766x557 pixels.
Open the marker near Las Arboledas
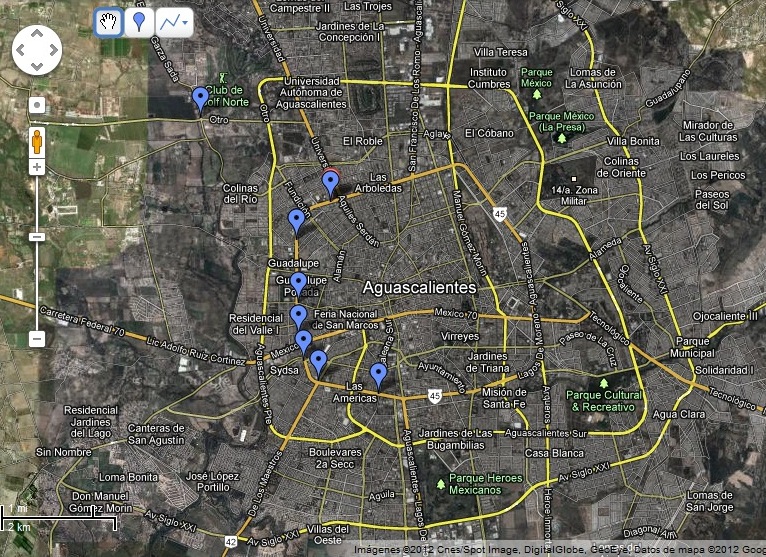click(x=330, y=182)
